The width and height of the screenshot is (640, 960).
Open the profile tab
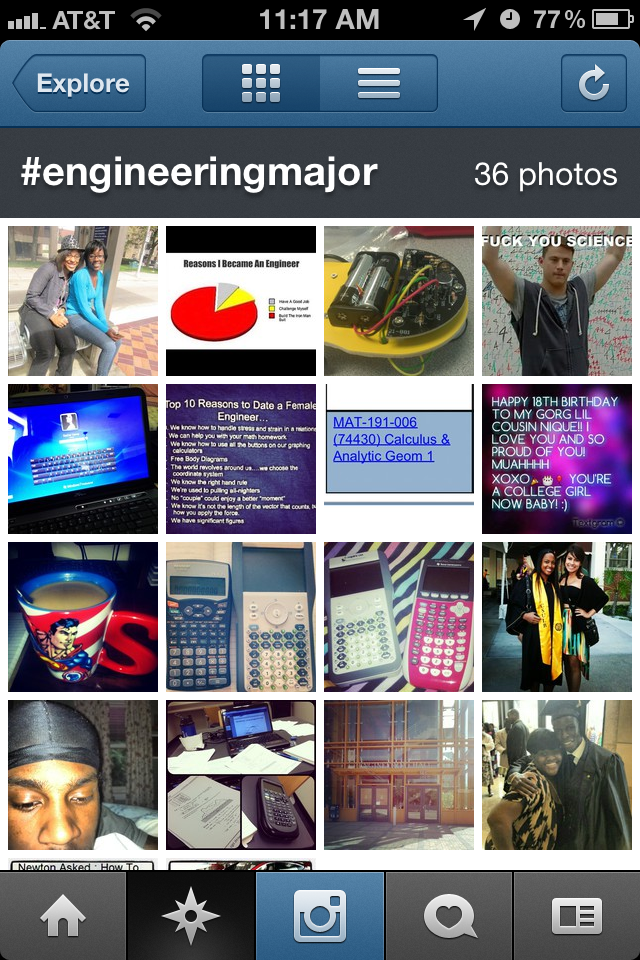point(577,916)
